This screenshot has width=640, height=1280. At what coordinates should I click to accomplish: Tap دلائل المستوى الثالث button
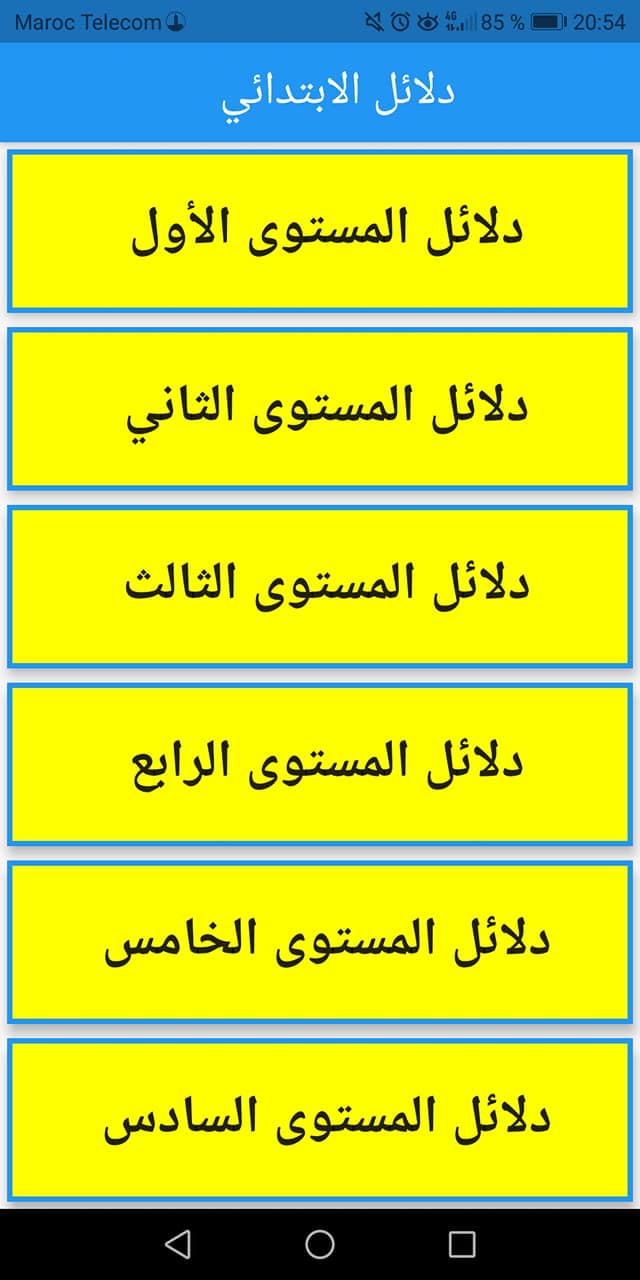coord(320,585)
